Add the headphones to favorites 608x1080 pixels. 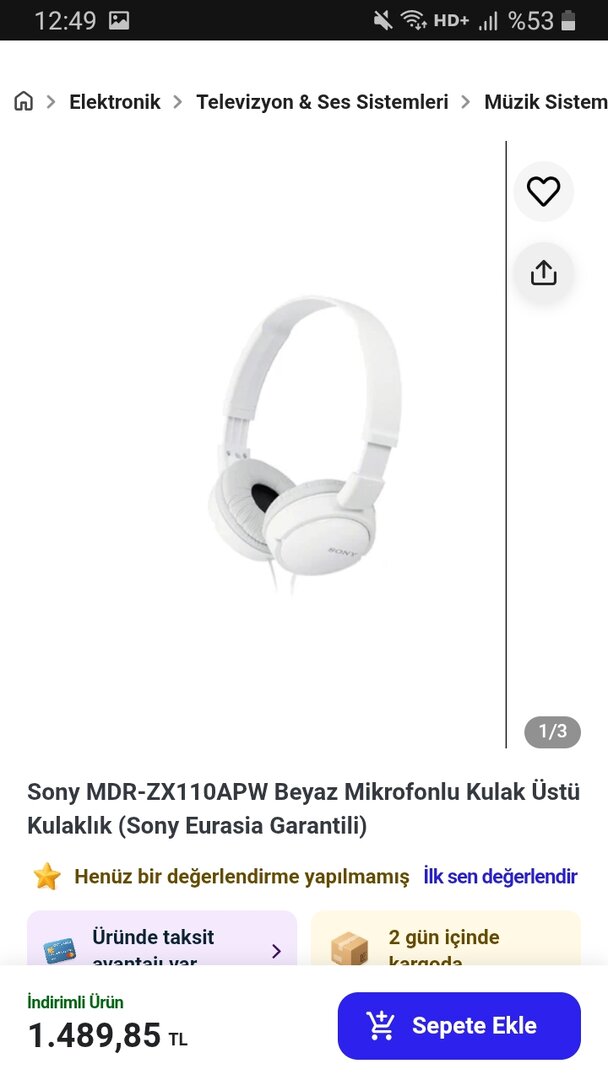543,191
